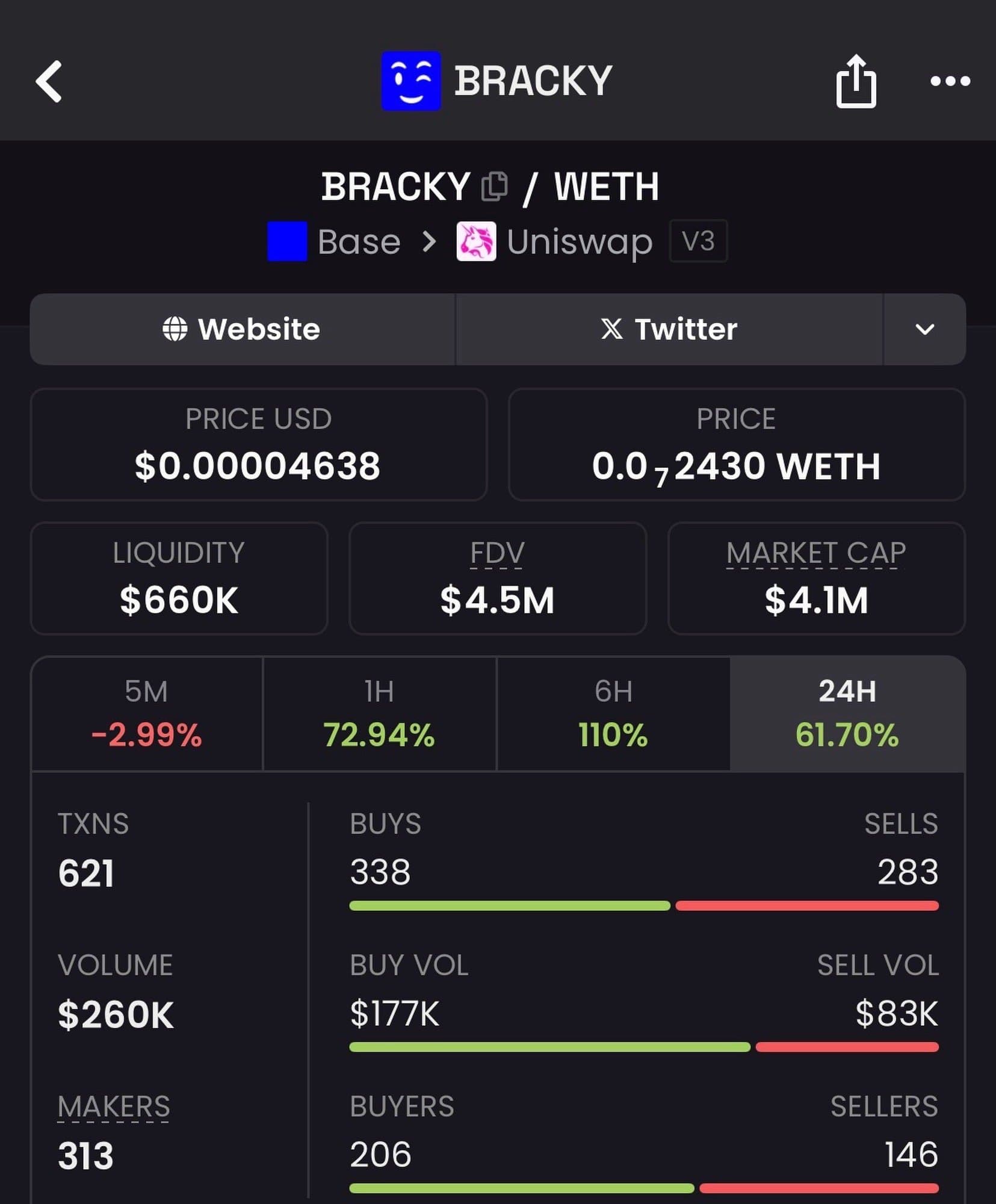Share the BRACKY pair page
The height and width of the screenshot is (1204, 996).
pyautogui.click(x=855, y=81)
